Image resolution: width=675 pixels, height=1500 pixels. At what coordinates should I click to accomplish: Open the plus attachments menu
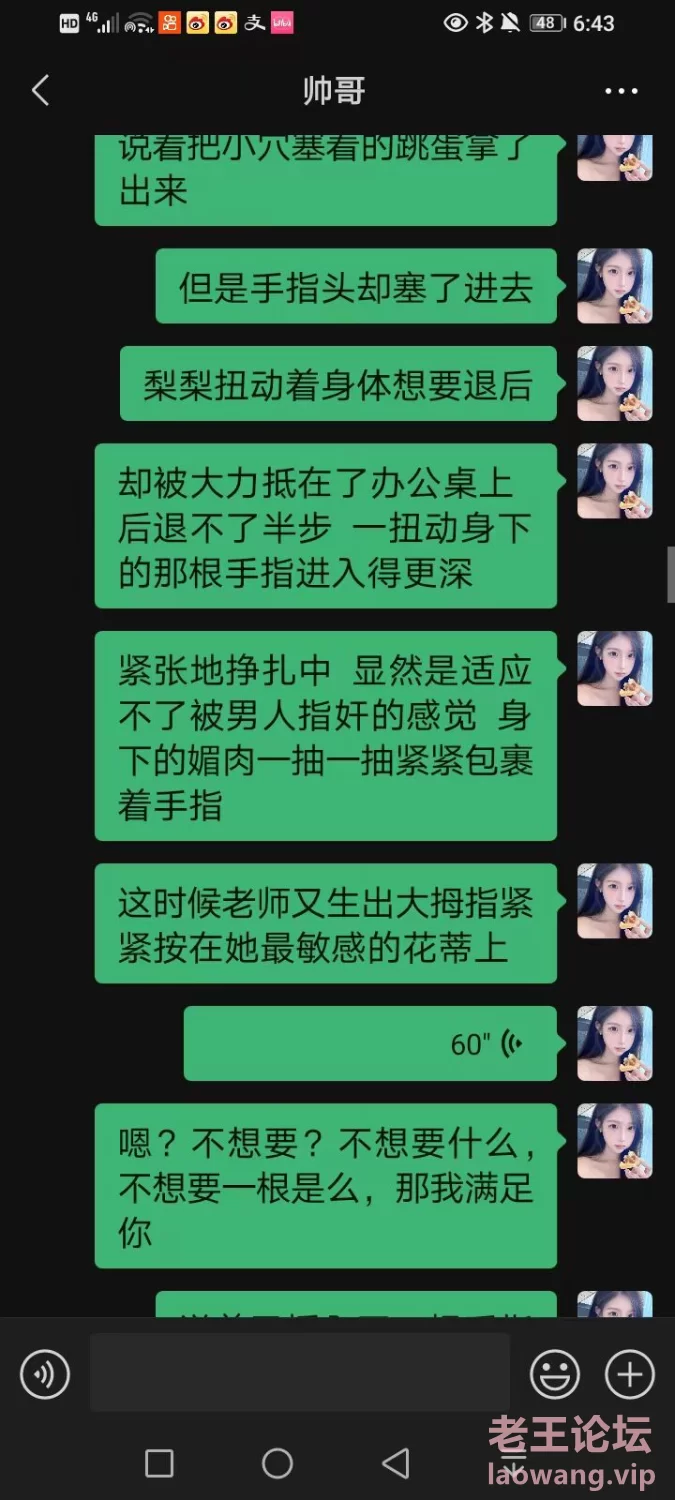(630, 1374)
